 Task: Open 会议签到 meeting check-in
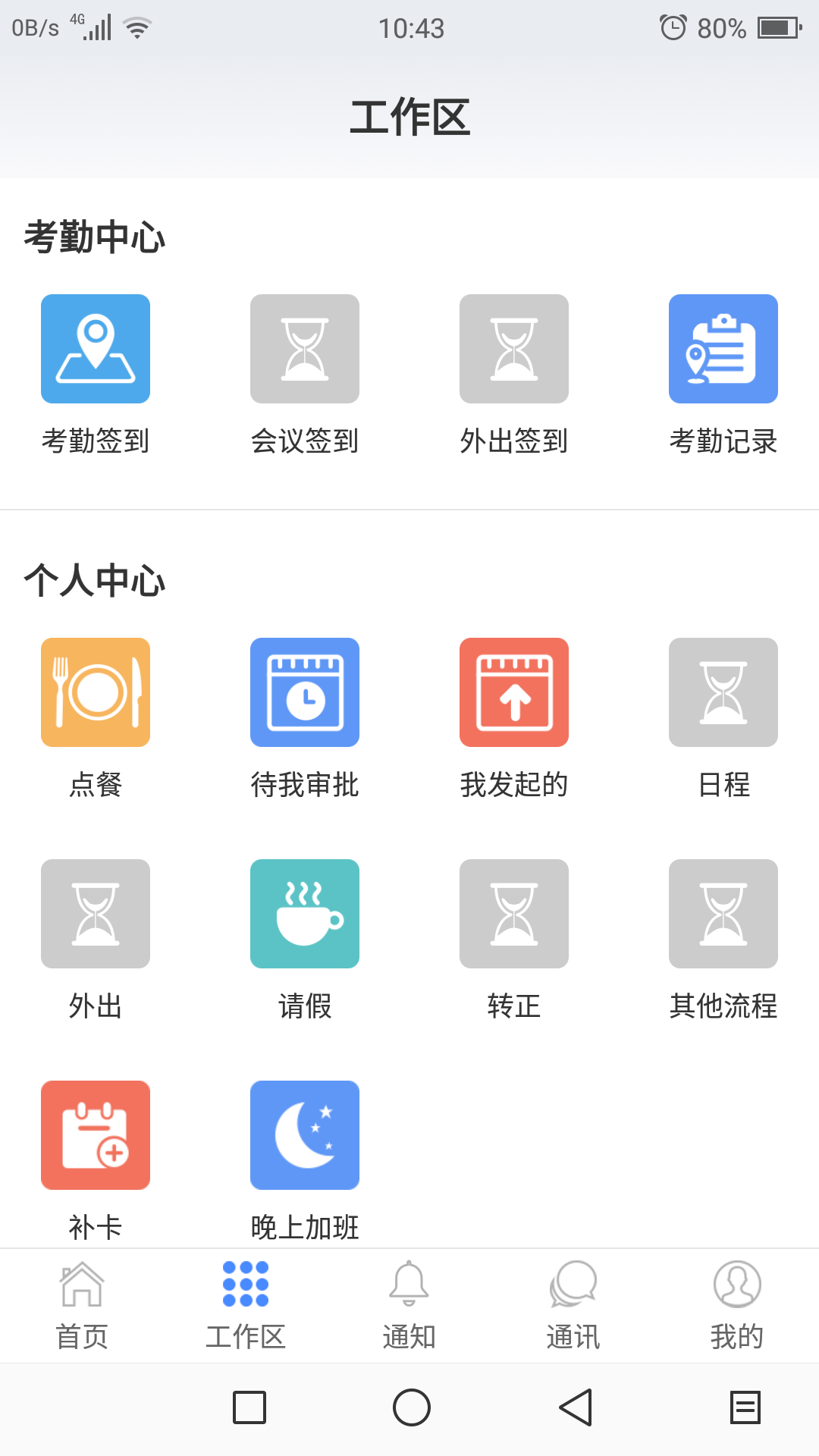tap(305, 349)
